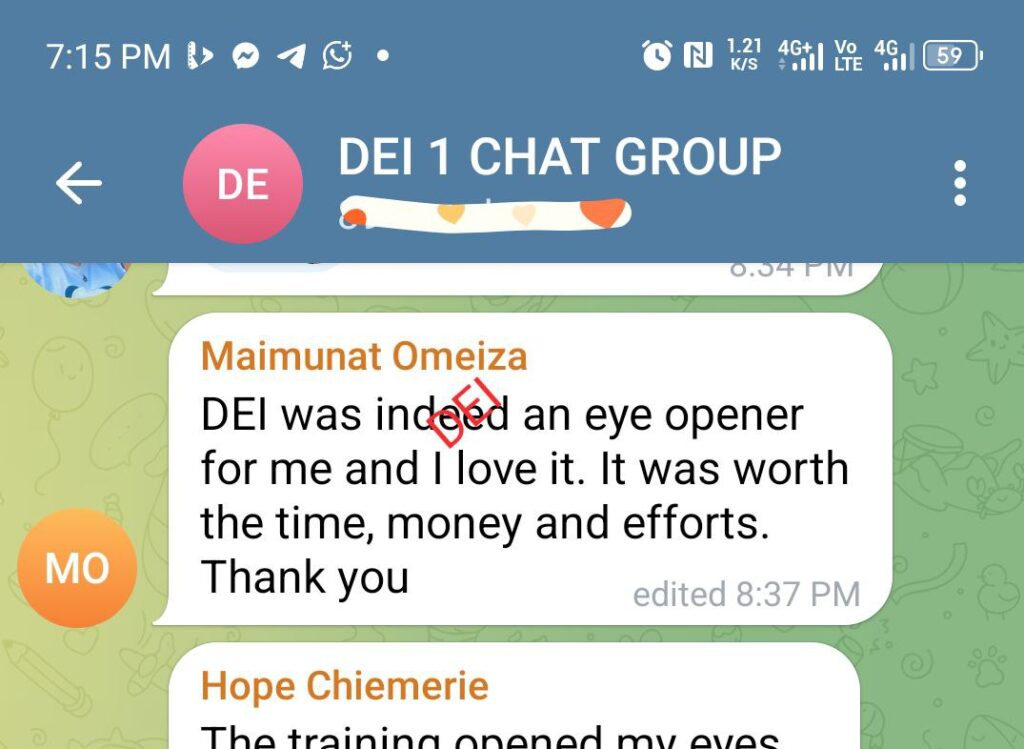Go back to the chat list

coord(79,183)
